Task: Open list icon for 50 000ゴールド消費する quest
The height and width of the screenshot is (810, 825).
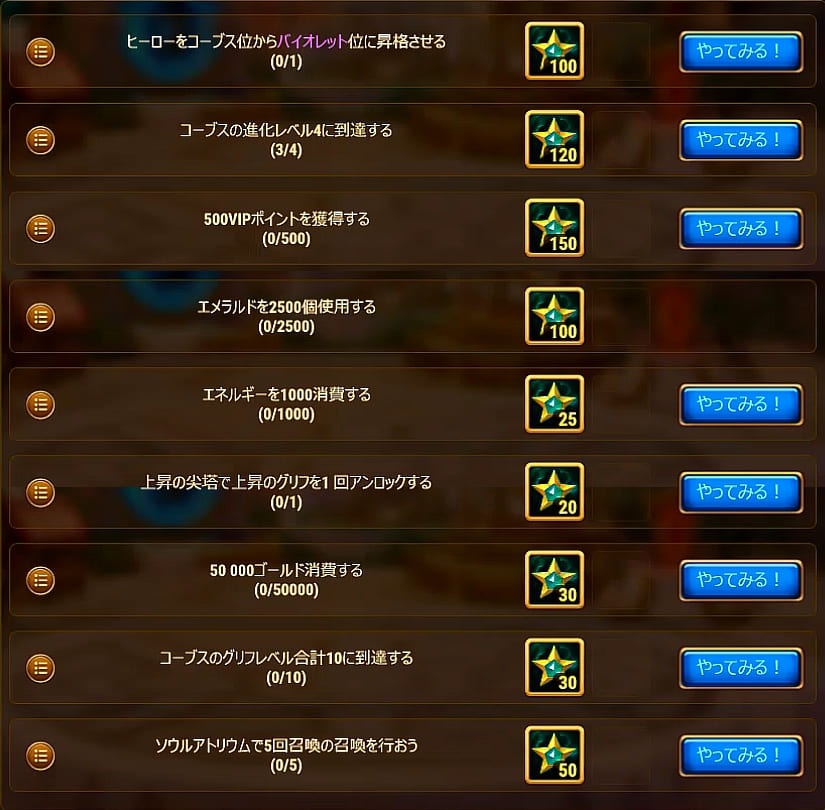Action: (x=39, y=579)
